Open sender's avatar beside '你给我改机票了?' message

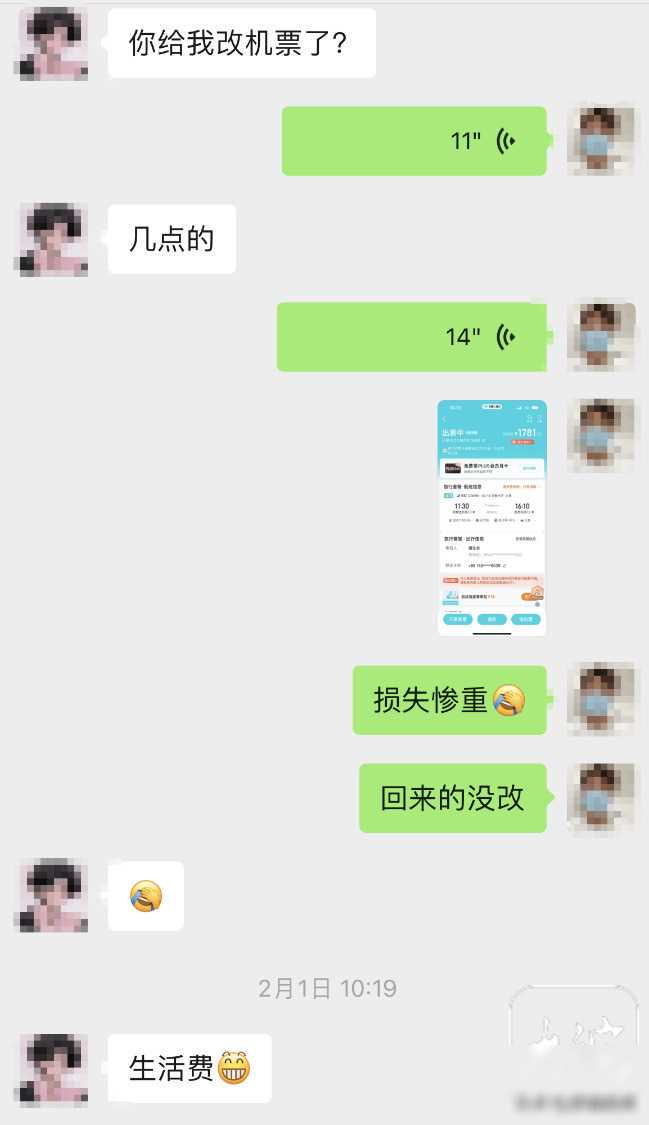point(52,43)
